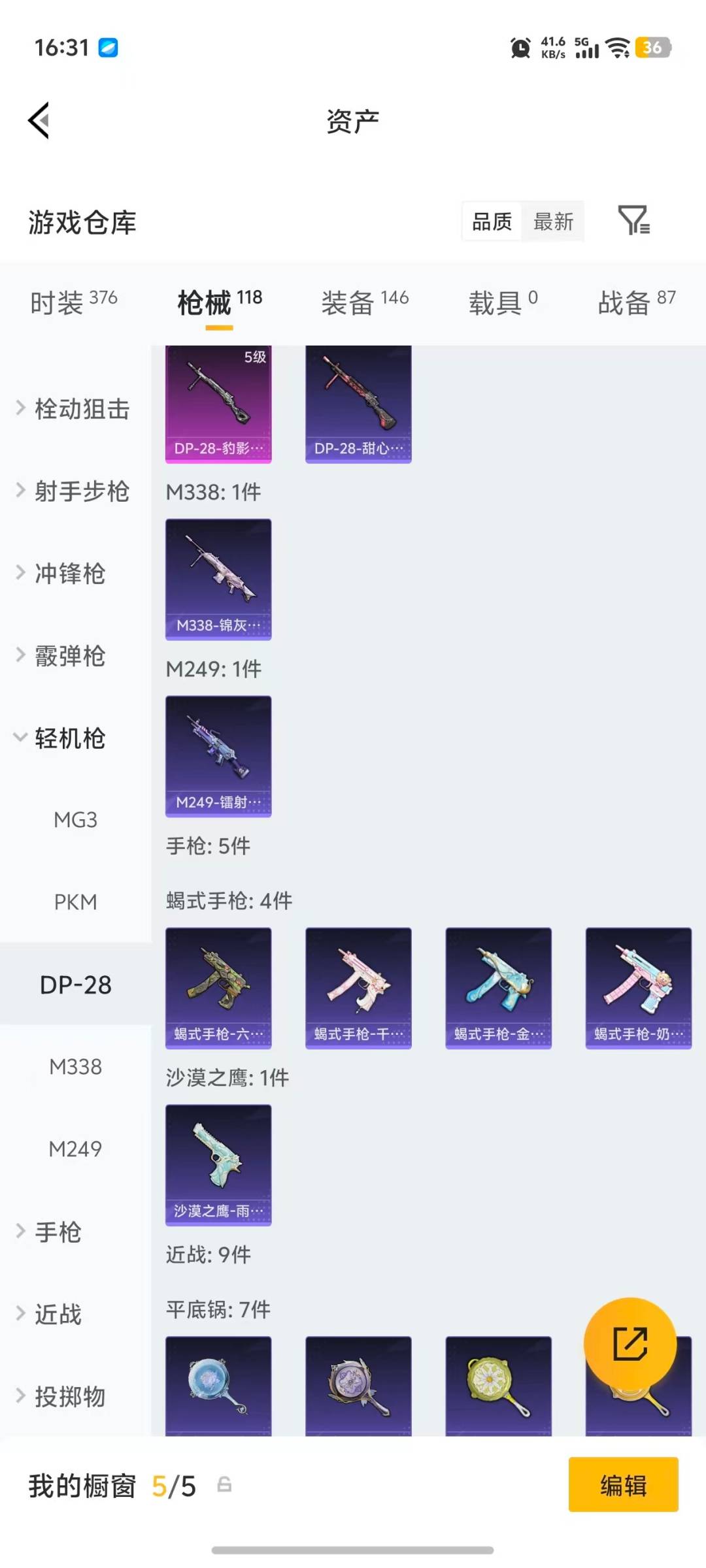Expand the 手枪 category
This screenshot has width=706, height=1568.
pos(59,1233)
